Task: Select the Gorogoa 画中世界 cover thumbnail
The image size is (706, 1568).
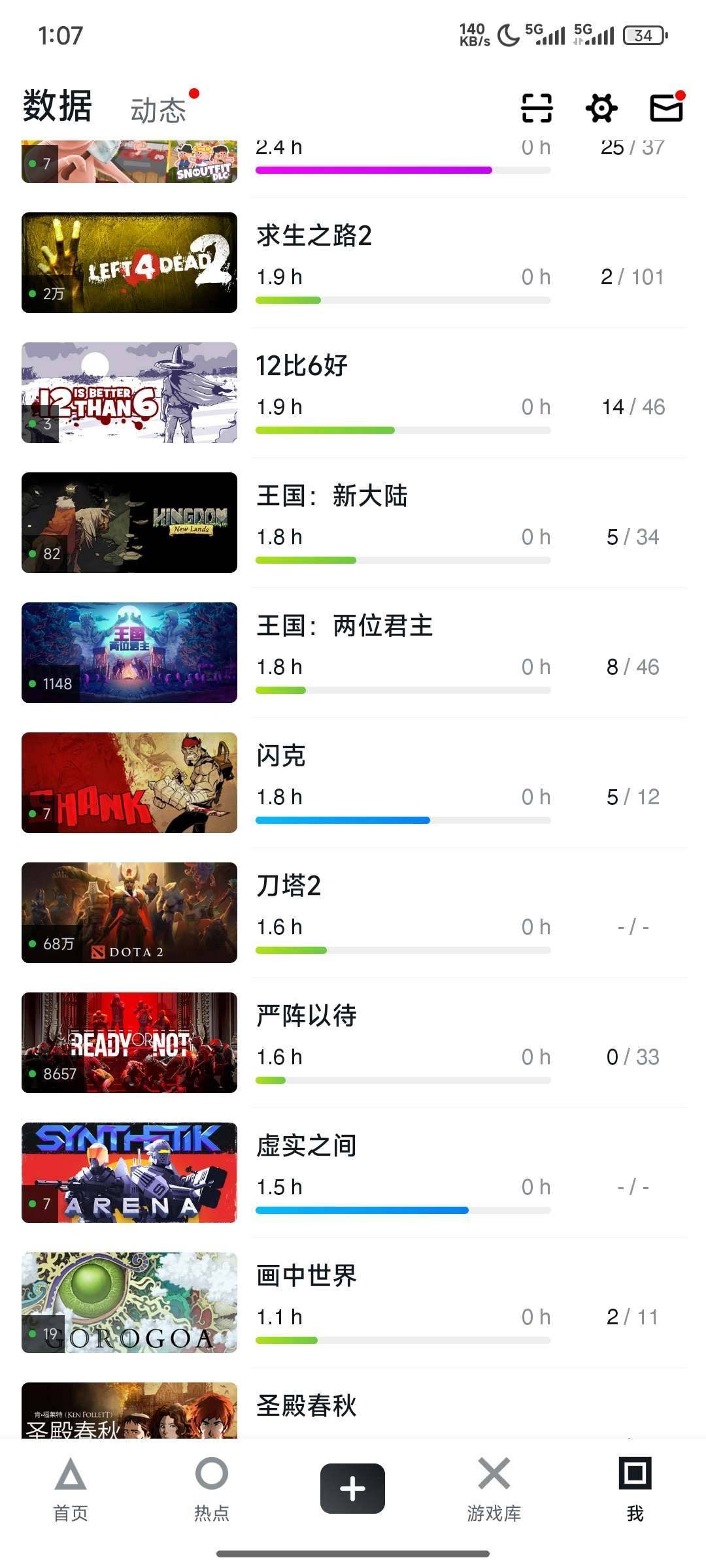Action: point(129,1303)
